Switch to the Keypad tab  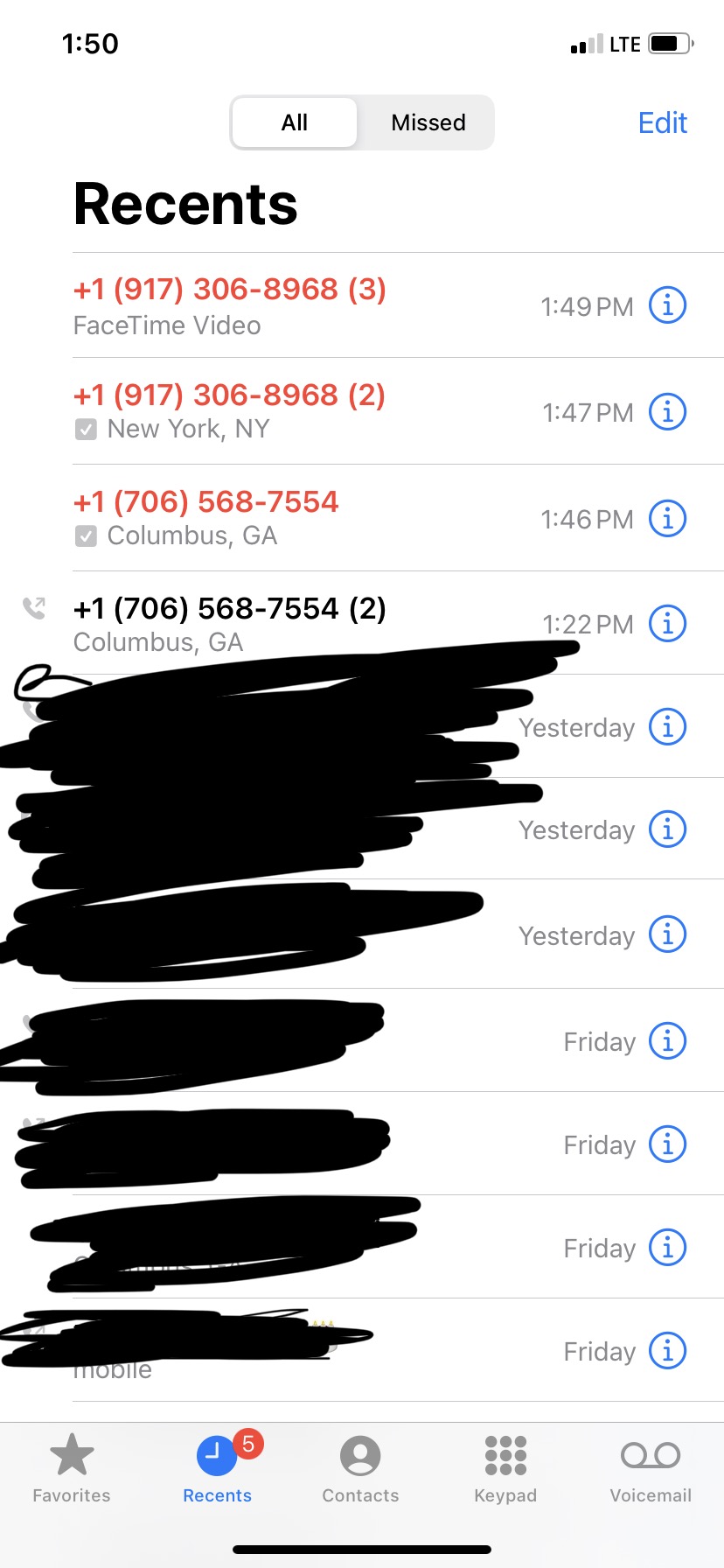tap(505, 1469)
